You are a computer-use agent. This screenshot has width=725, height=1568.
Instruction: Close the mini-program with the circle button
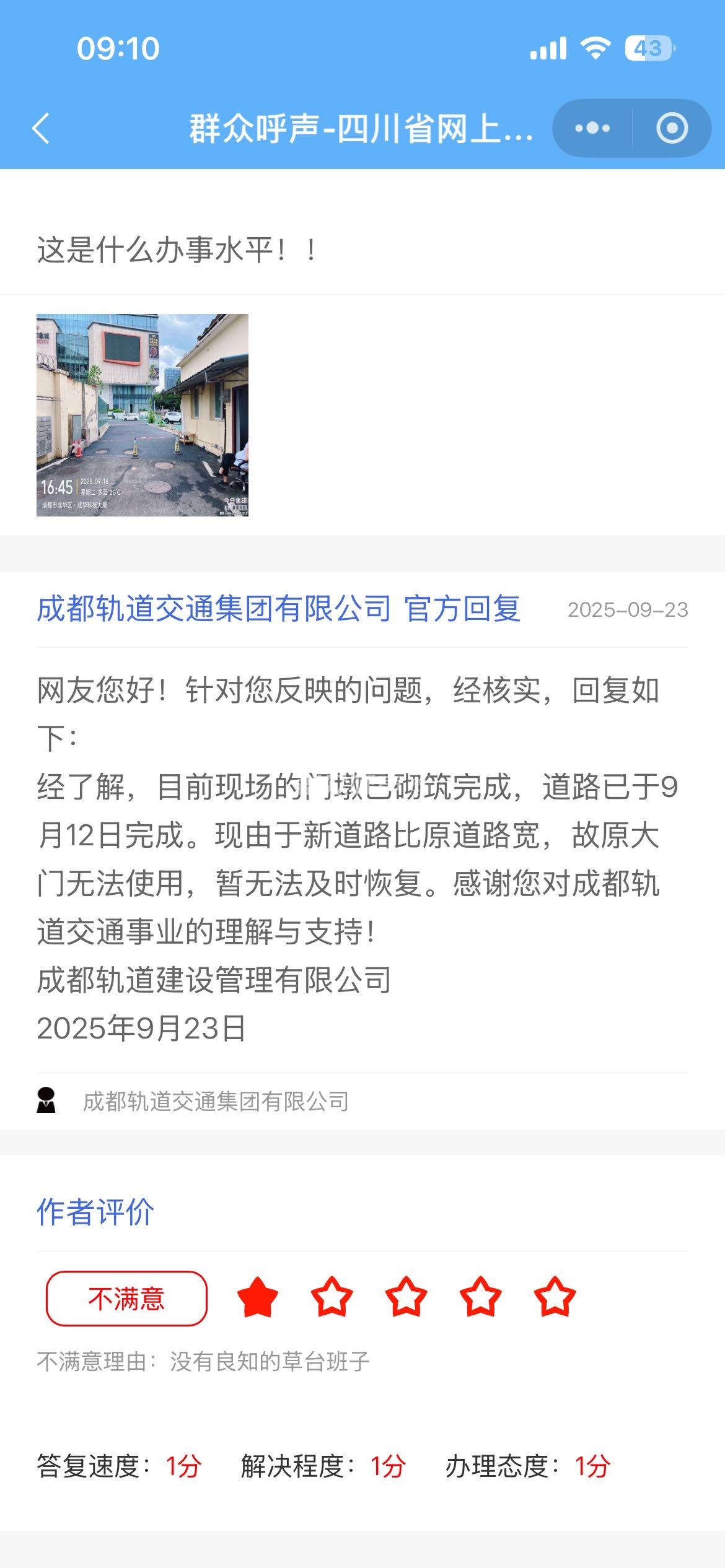(x=672, y=128)
